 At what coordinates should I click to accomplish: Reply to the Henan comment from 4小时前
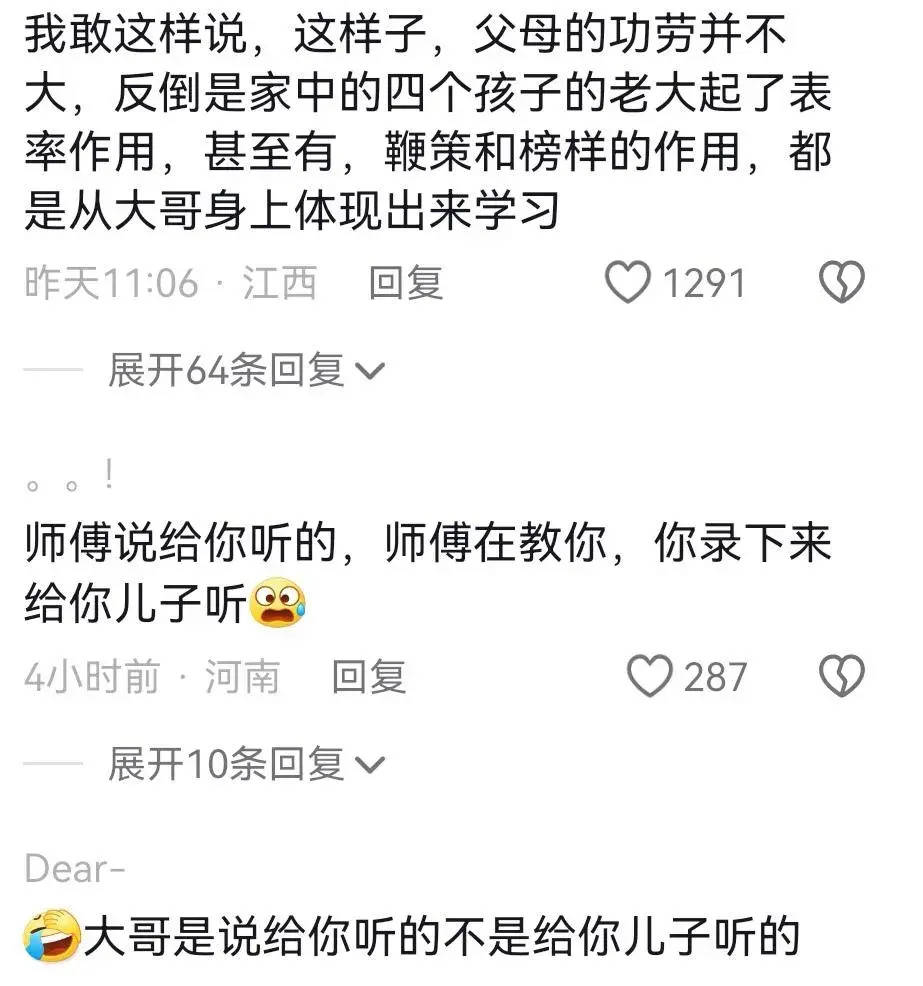point(369,677)
